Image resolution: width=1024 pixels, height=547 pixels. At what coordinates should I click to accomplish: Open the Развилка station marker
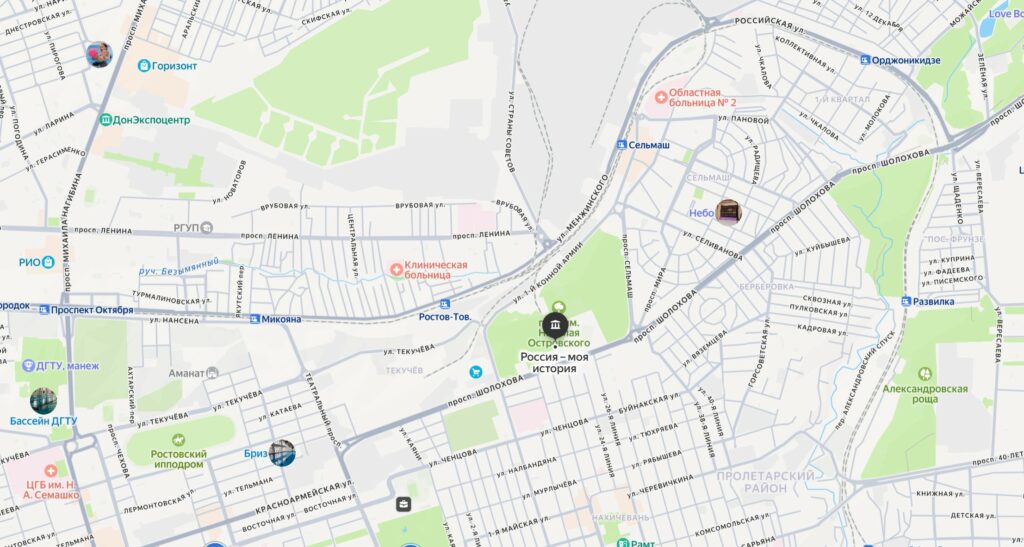coord(906,301)
